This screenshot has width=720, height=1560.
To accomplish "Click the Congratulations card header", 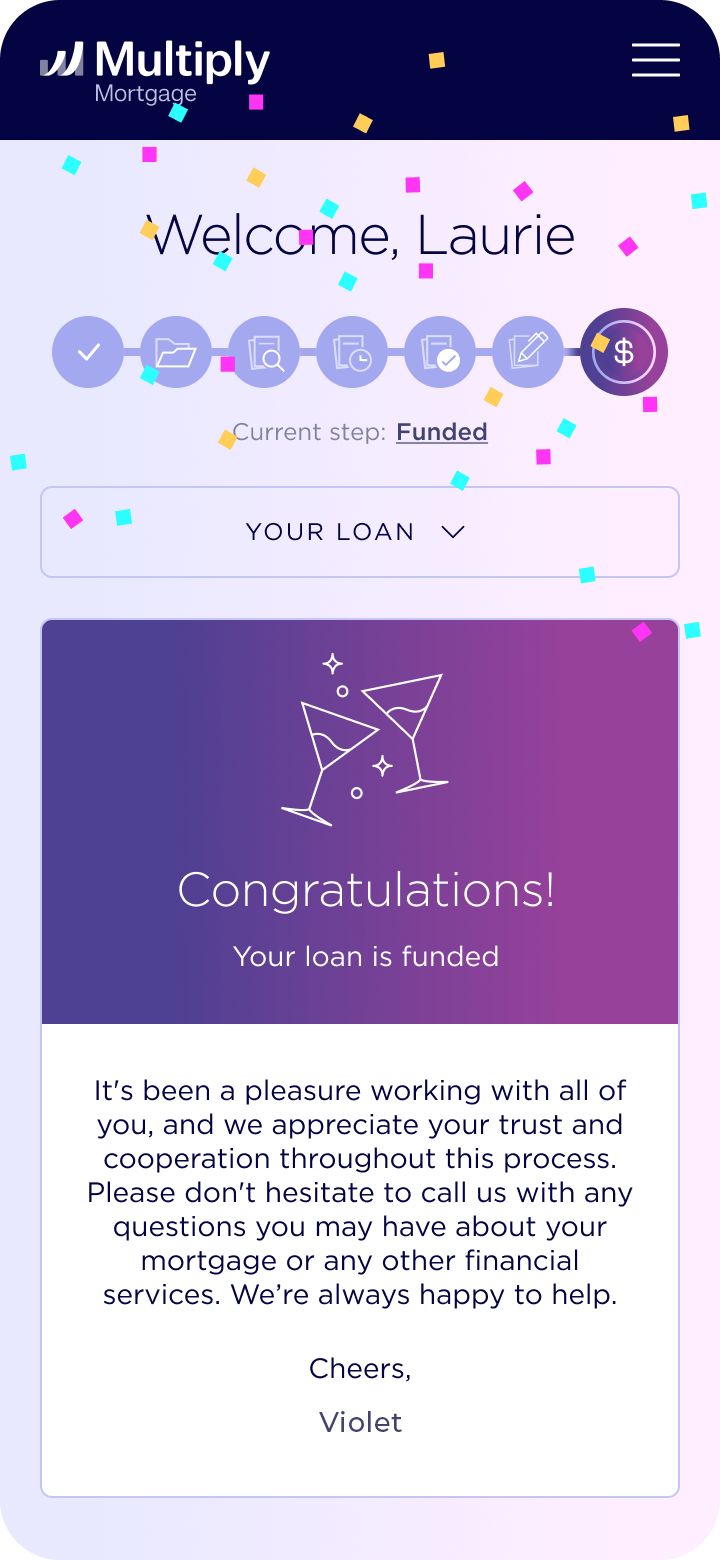I will pyautogui.click(x=366, y=888).
